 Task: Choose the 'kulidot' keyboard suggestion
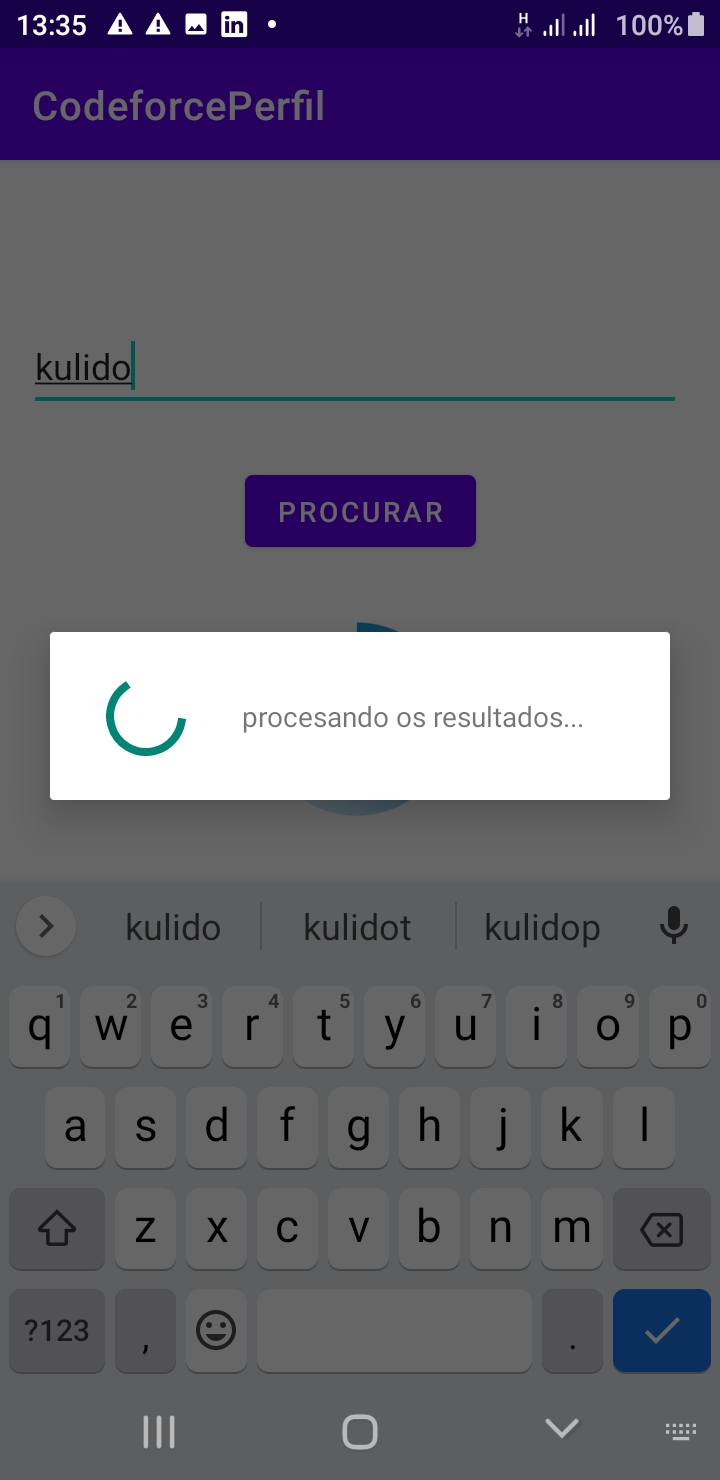tap(357, 928)
